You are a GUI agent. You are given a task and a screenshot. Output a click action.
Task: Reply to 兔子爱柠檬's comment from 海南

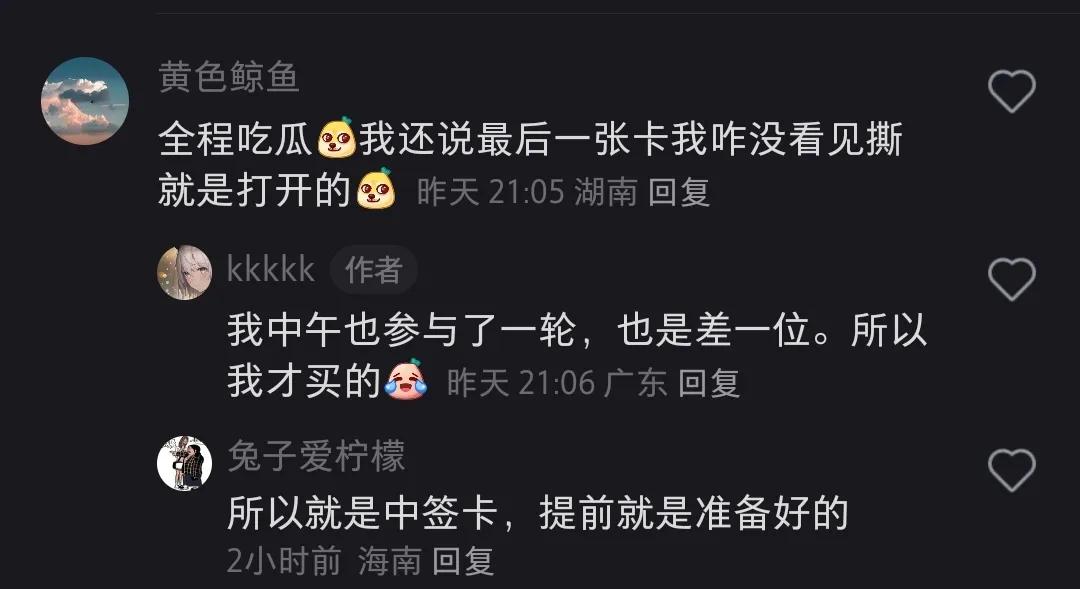pos(463,561)
